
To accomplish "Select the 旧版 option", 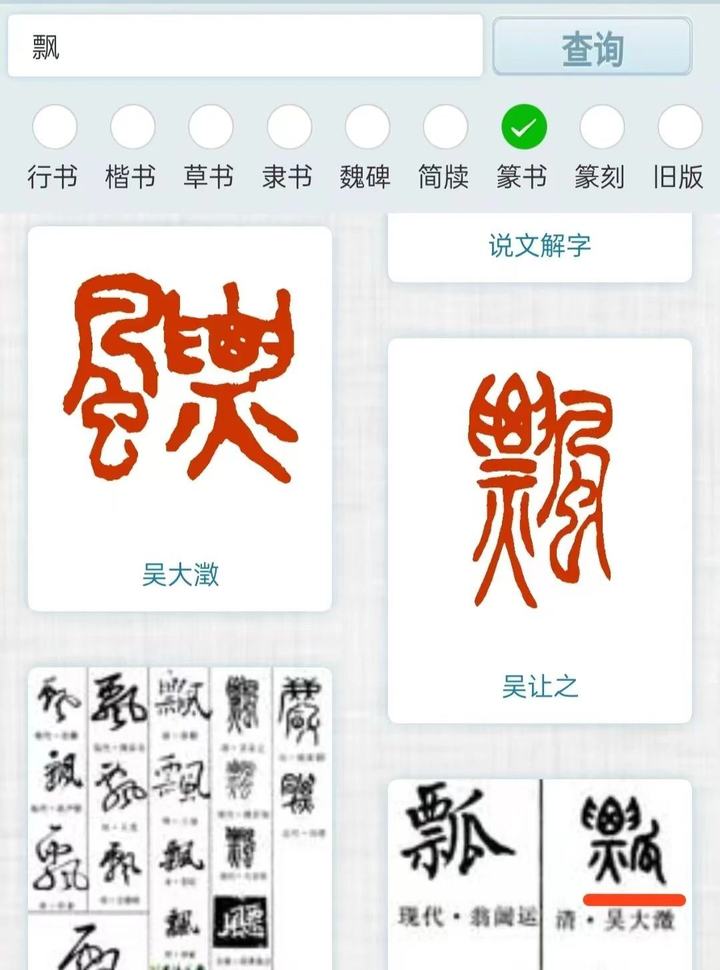I will 679,128.
